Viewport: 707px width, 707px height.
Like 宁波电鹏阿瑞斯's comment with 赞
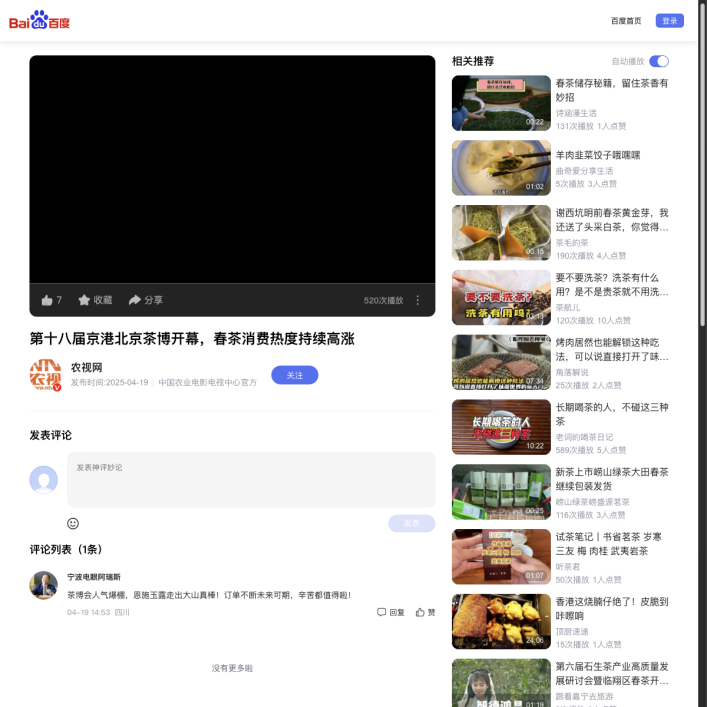(425, 612)
